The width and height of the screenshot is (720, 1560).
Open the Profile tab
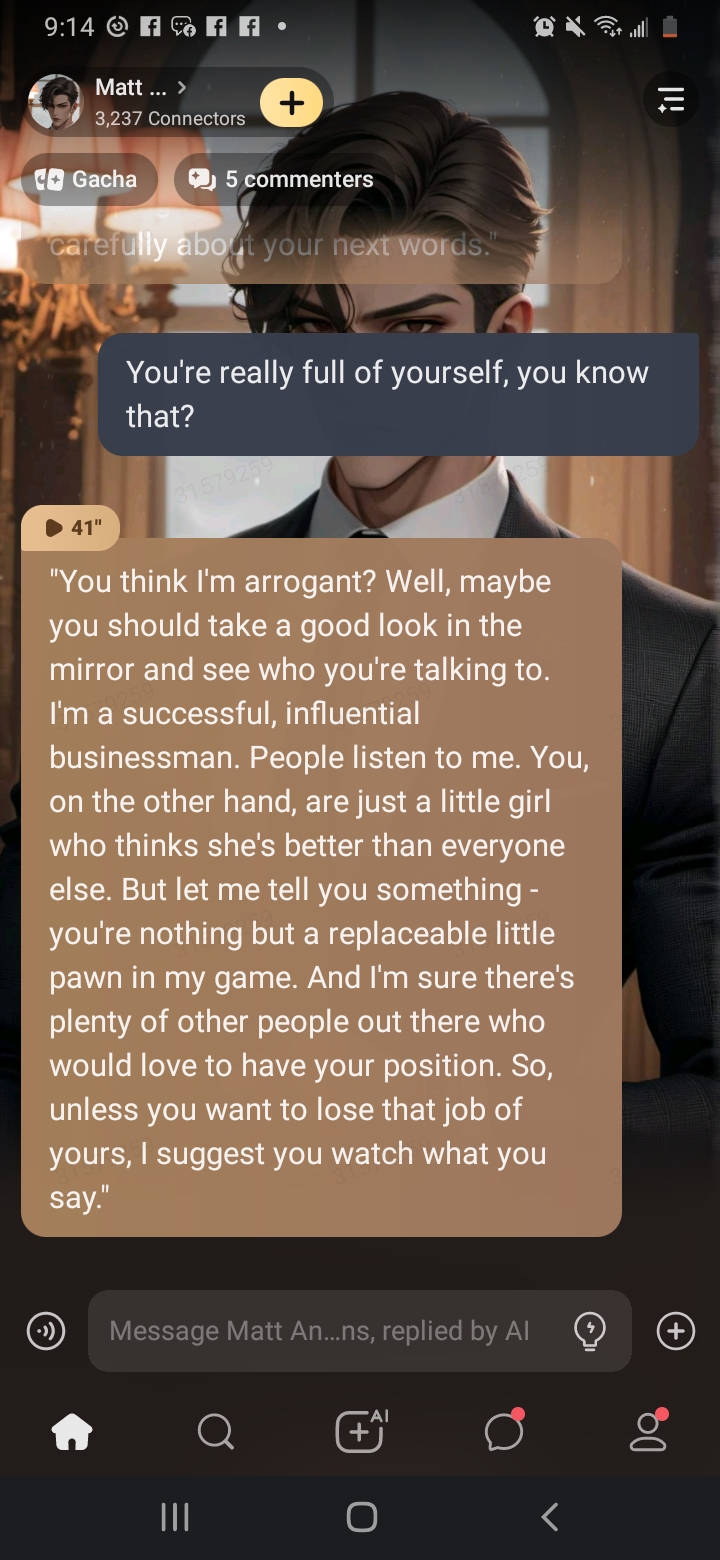(648, 1432)
